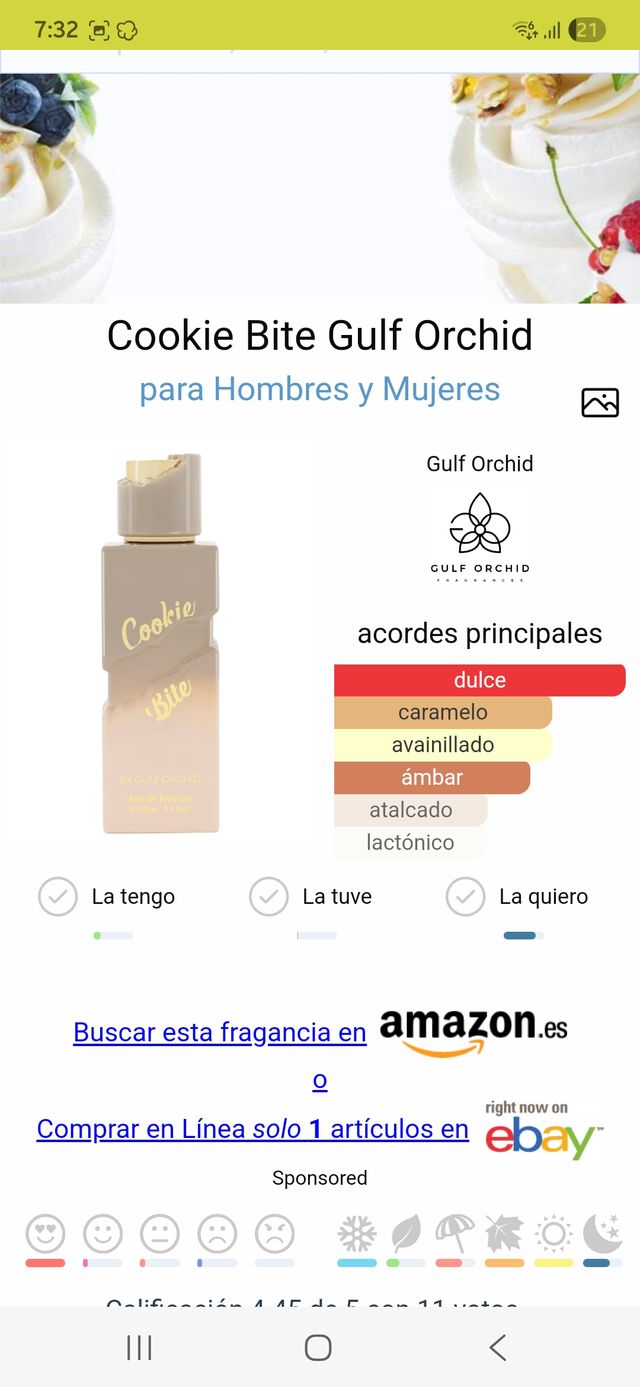This screenshot has height=1387, width=640.
Task: Open the photo gallery icon
Action: tap(600, 402)
